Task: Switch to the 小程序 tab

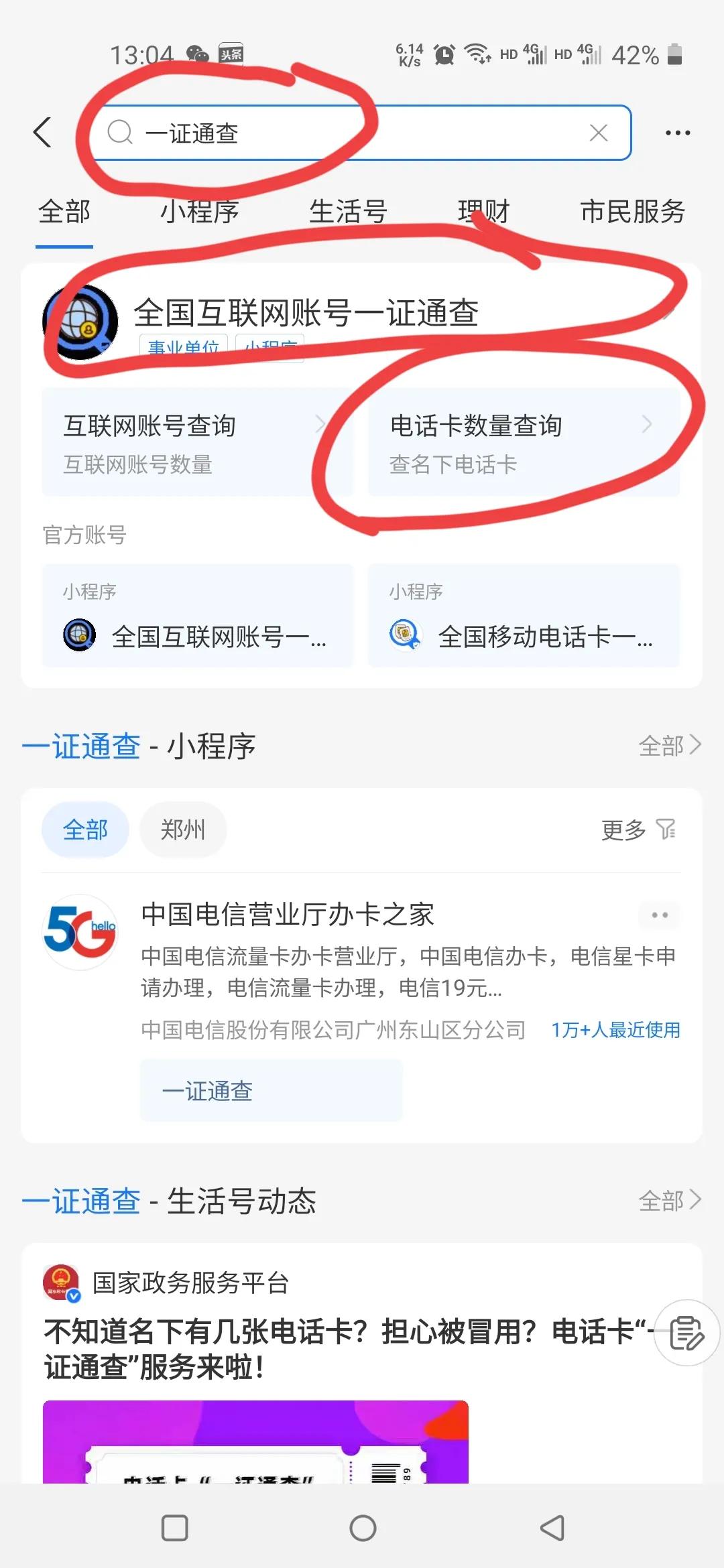Action: 199,211
